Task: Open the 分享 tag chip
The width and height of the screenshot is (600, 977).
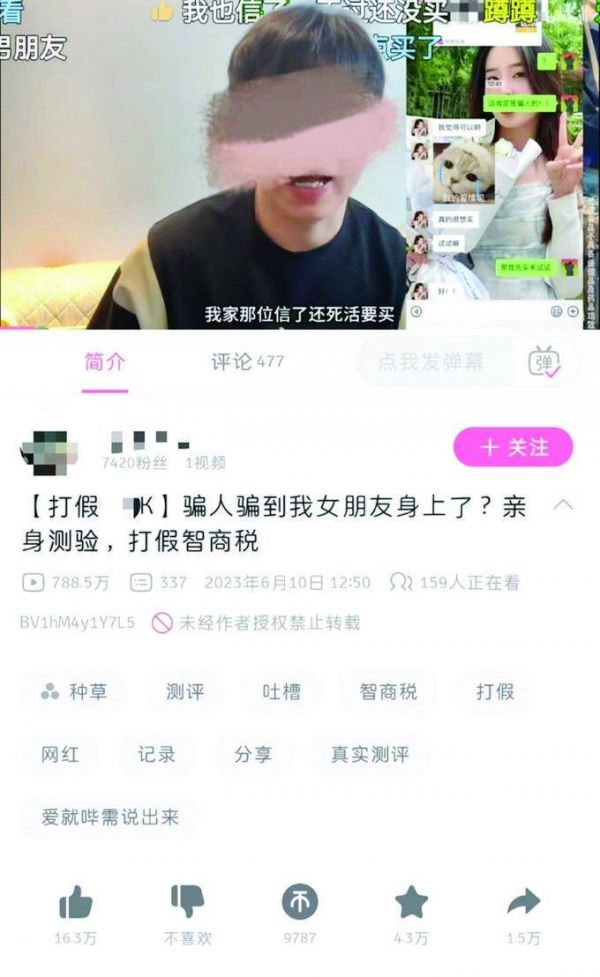Action: pyautogui.click(x=253, y=754)
